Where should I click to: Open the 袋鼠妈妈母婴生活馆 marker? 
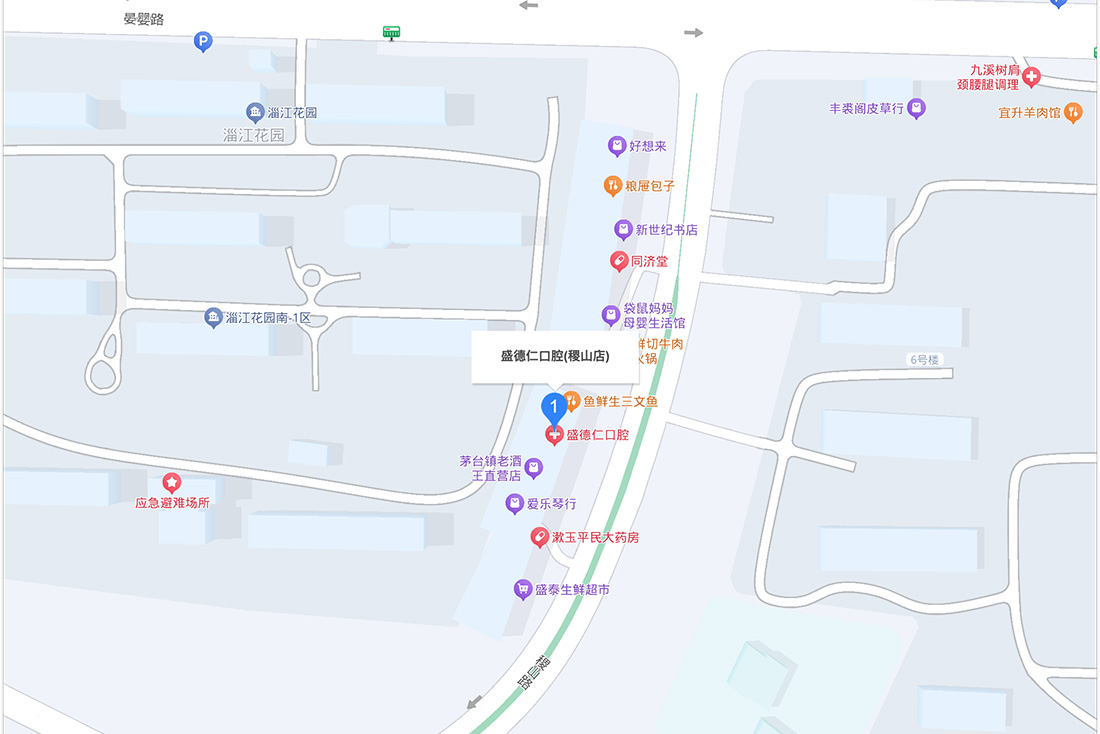(610, 316)
